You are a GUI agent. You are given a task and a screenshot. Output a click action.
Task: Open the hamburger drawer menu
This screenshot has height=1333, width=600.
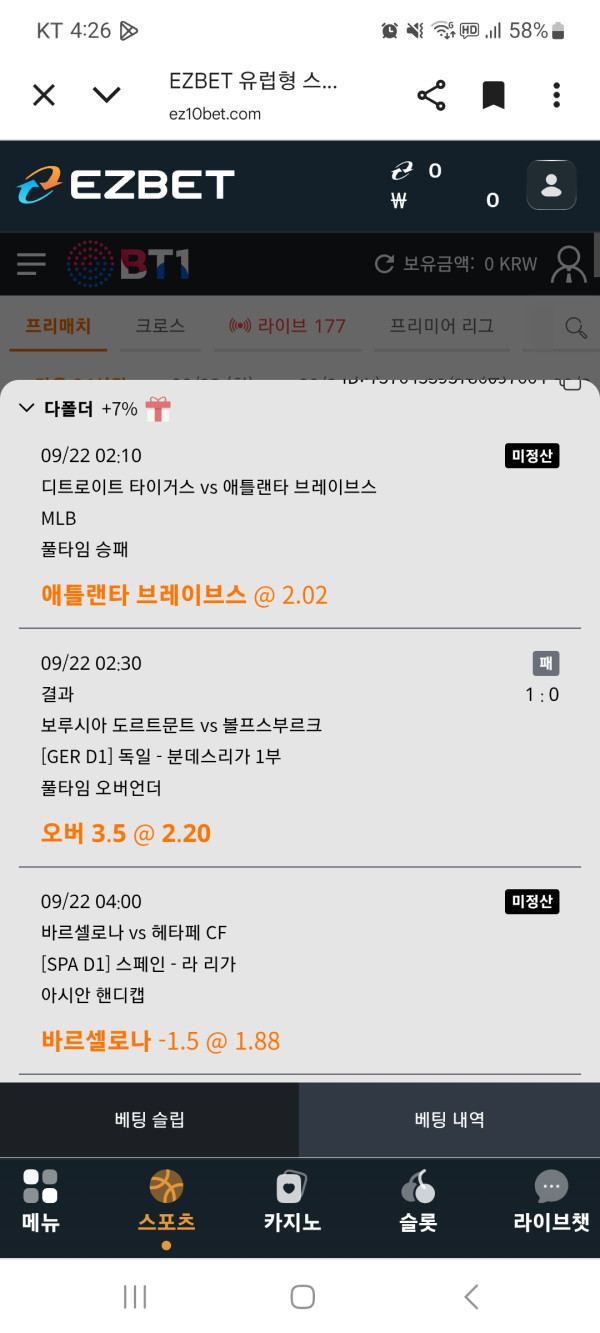[x=31, y=264]
